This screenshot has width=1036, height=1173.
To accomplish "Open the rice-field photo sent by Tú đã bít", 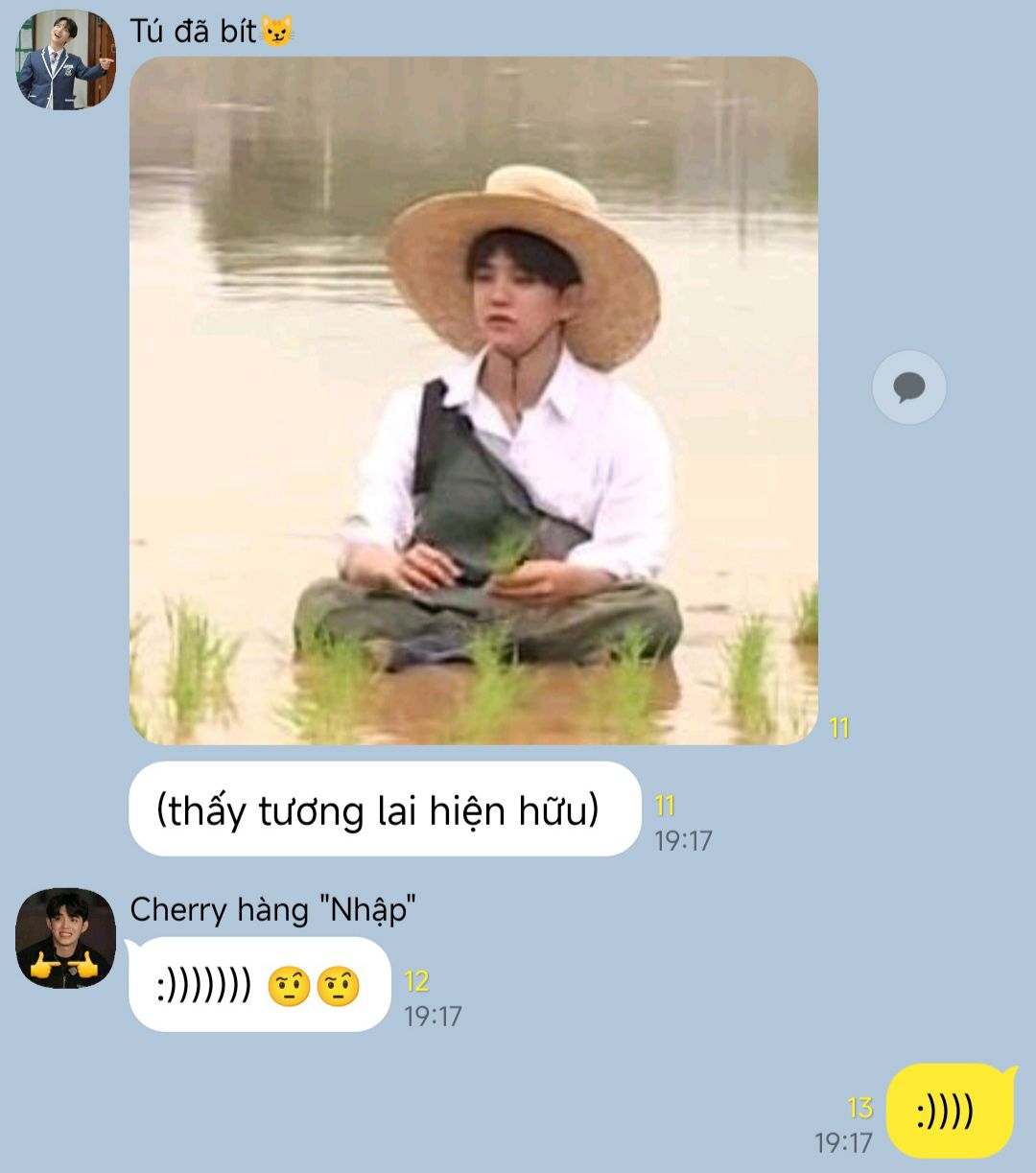I will tap(474, 400).
